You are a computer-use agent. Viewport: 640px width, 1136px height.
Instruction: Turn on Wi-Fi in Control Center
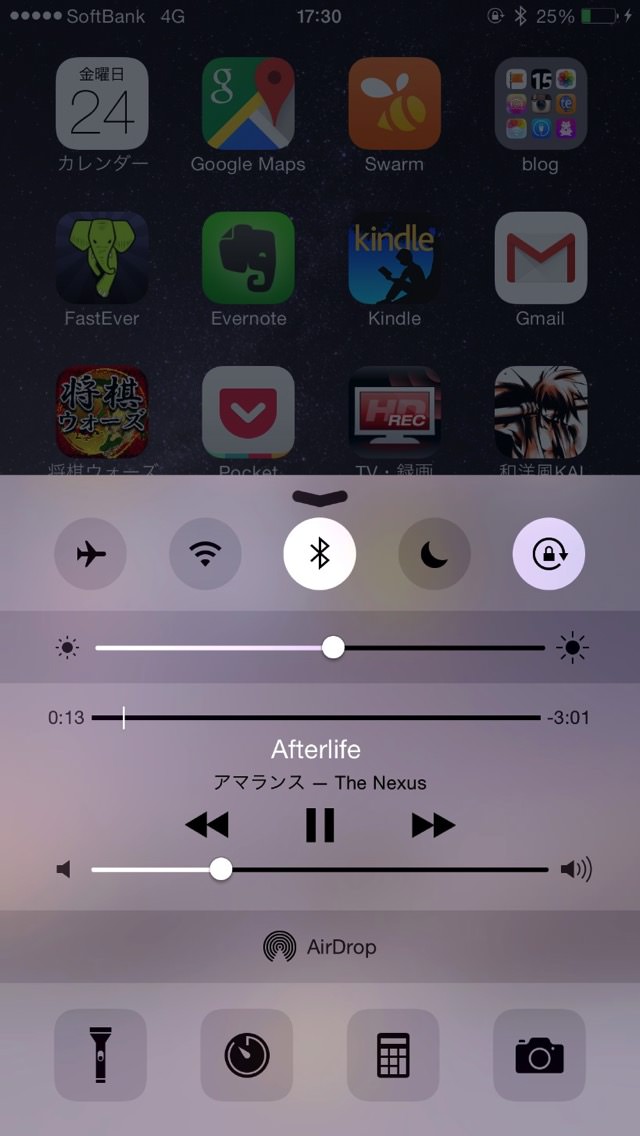point(205,554)
